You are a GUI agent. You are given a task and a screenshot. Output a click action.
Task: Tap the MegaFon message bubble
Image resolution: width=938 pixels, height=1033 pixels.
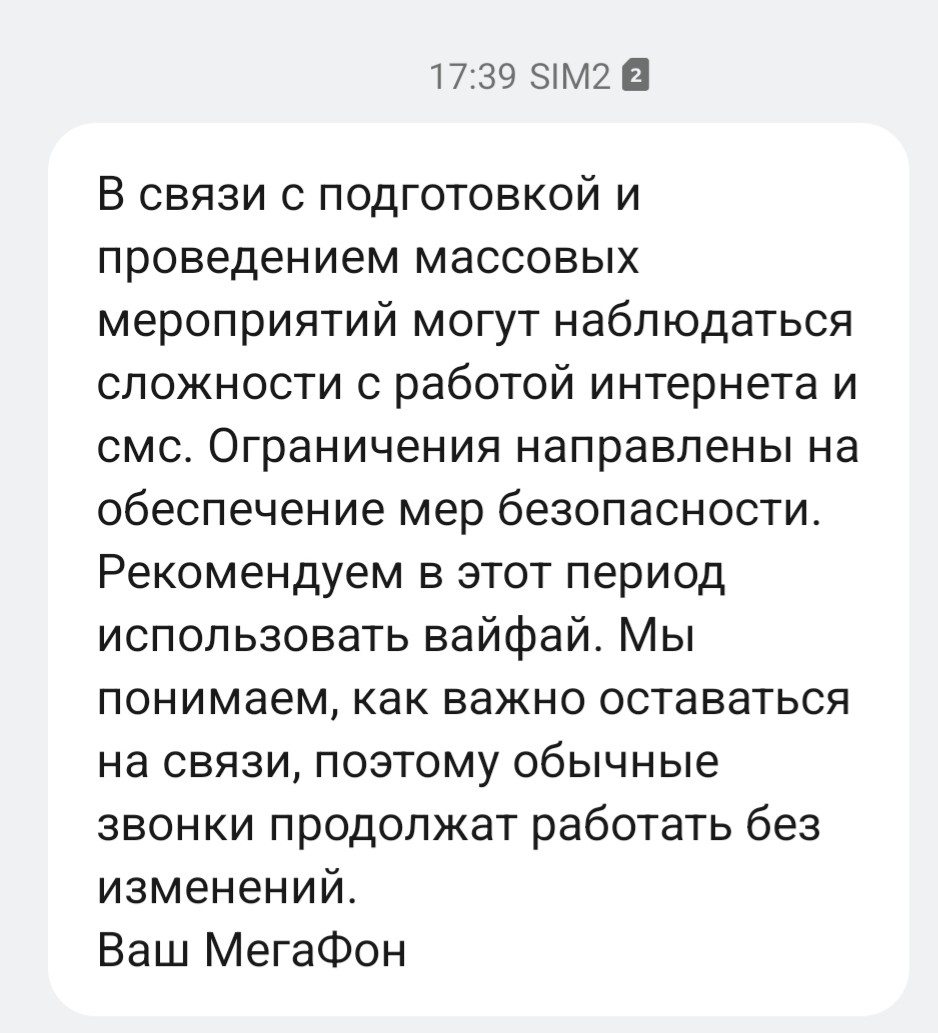(x=479, y=569)
